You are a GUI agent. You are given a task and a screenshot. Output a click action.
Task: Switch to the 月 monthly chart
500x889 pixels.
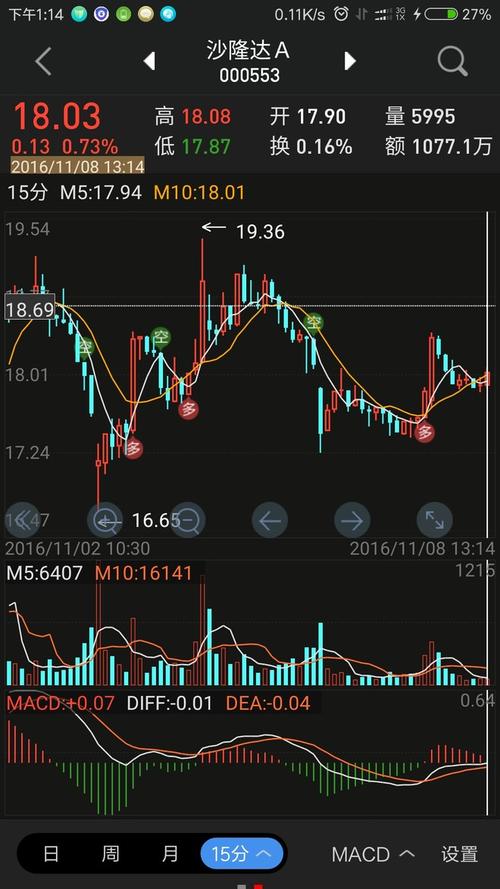click(170, 853)
